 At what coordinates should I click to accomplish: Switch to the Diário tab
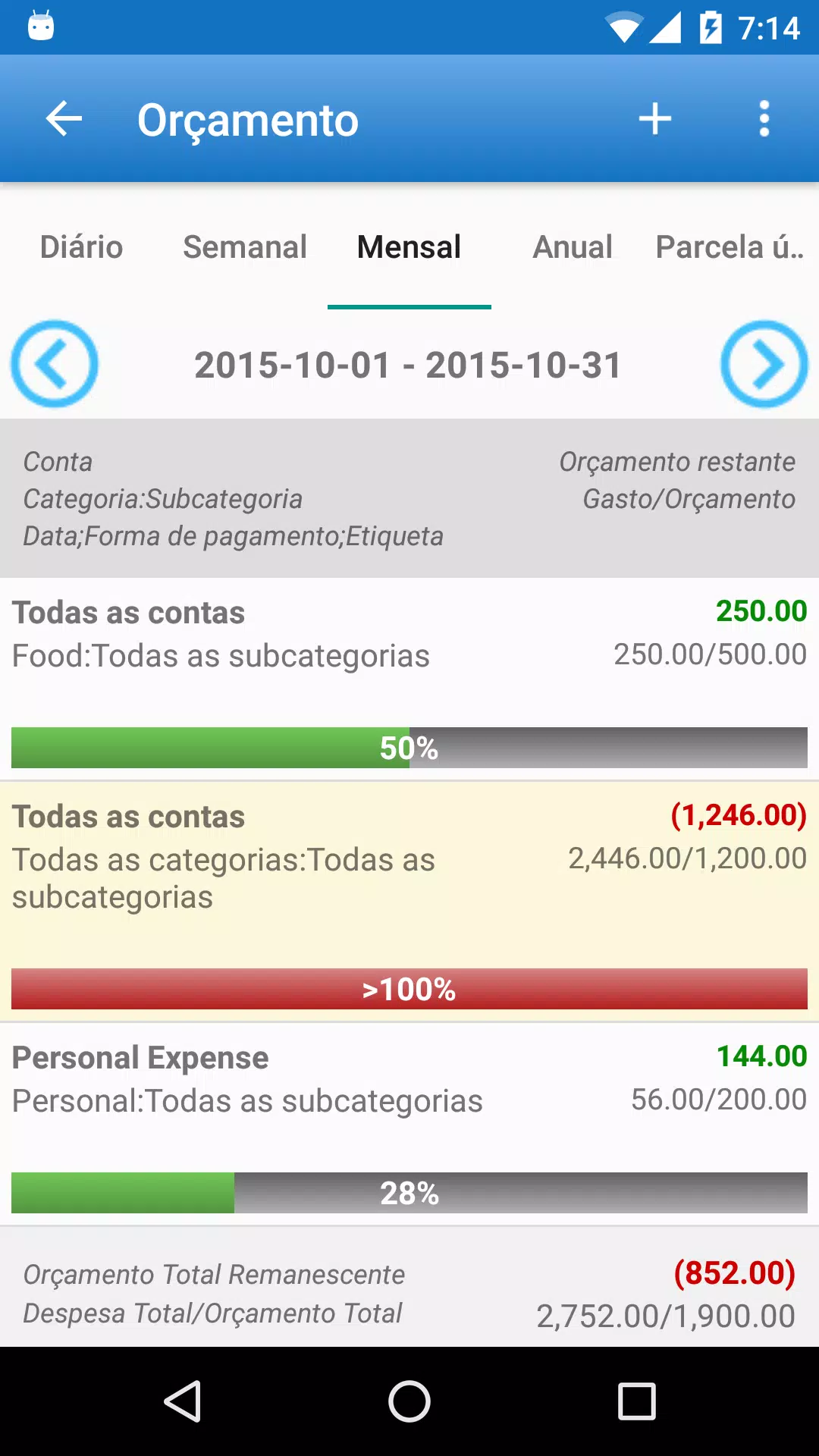82,247
